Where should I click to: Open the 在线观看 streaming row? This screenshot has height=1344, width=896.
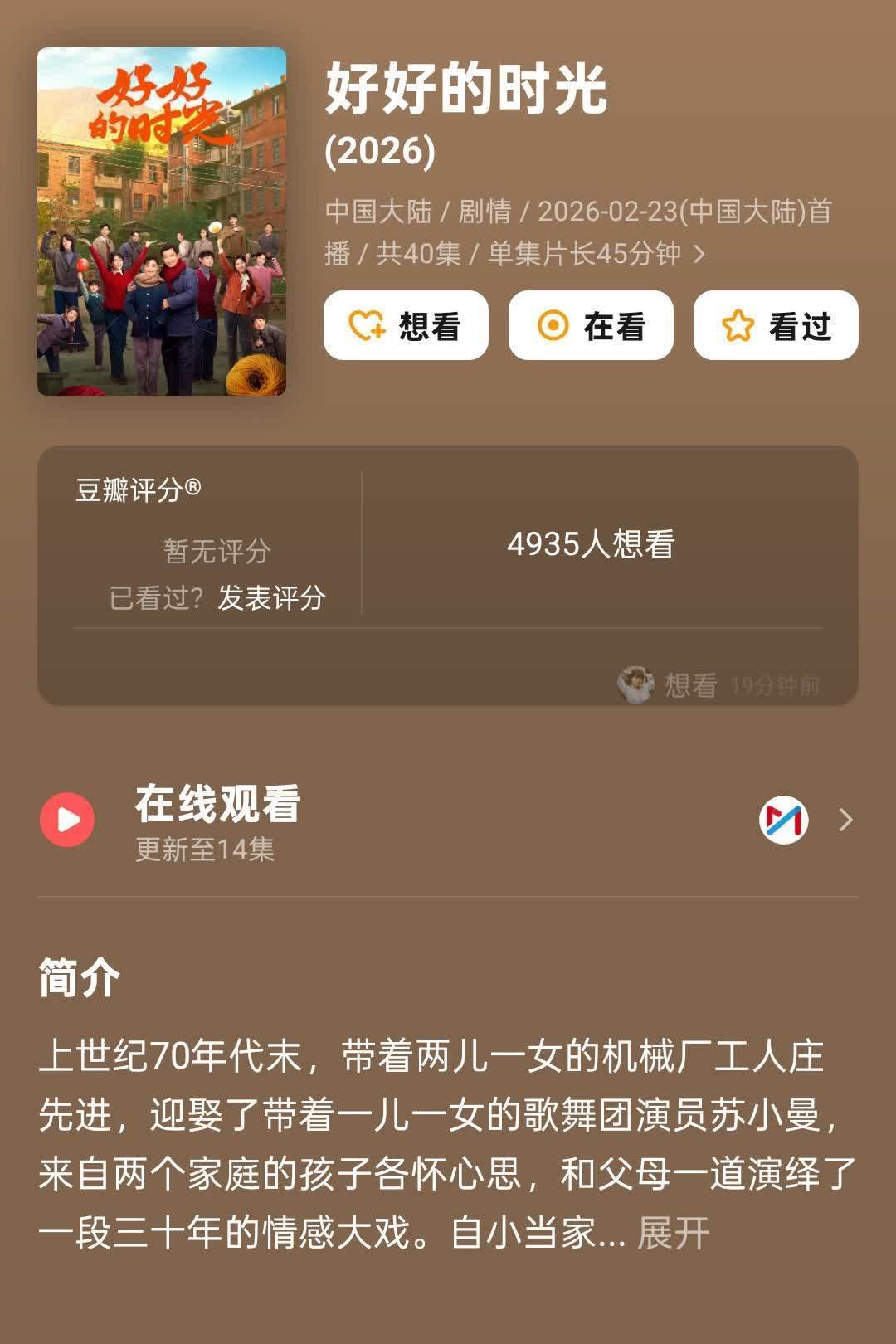(x=448, y=821)
